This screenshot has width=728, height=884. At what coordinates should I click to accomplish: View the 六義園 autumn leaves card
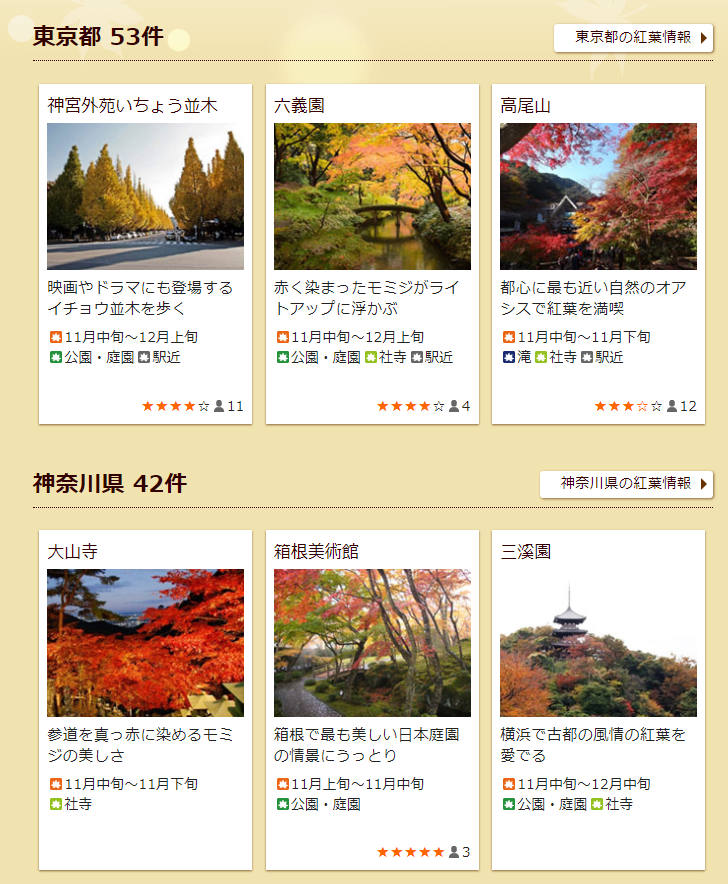tap(372, 197)
